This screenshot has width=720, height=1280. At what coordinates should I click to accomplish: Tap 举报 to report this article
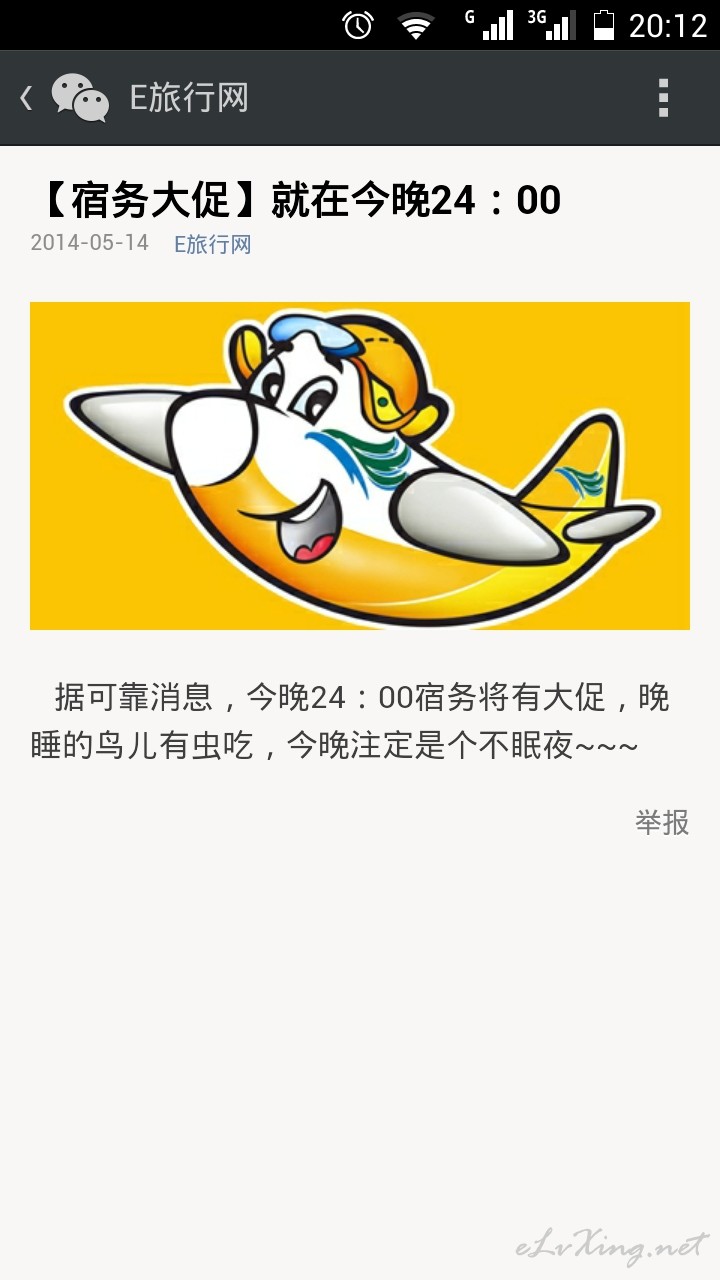pos(662,822)
